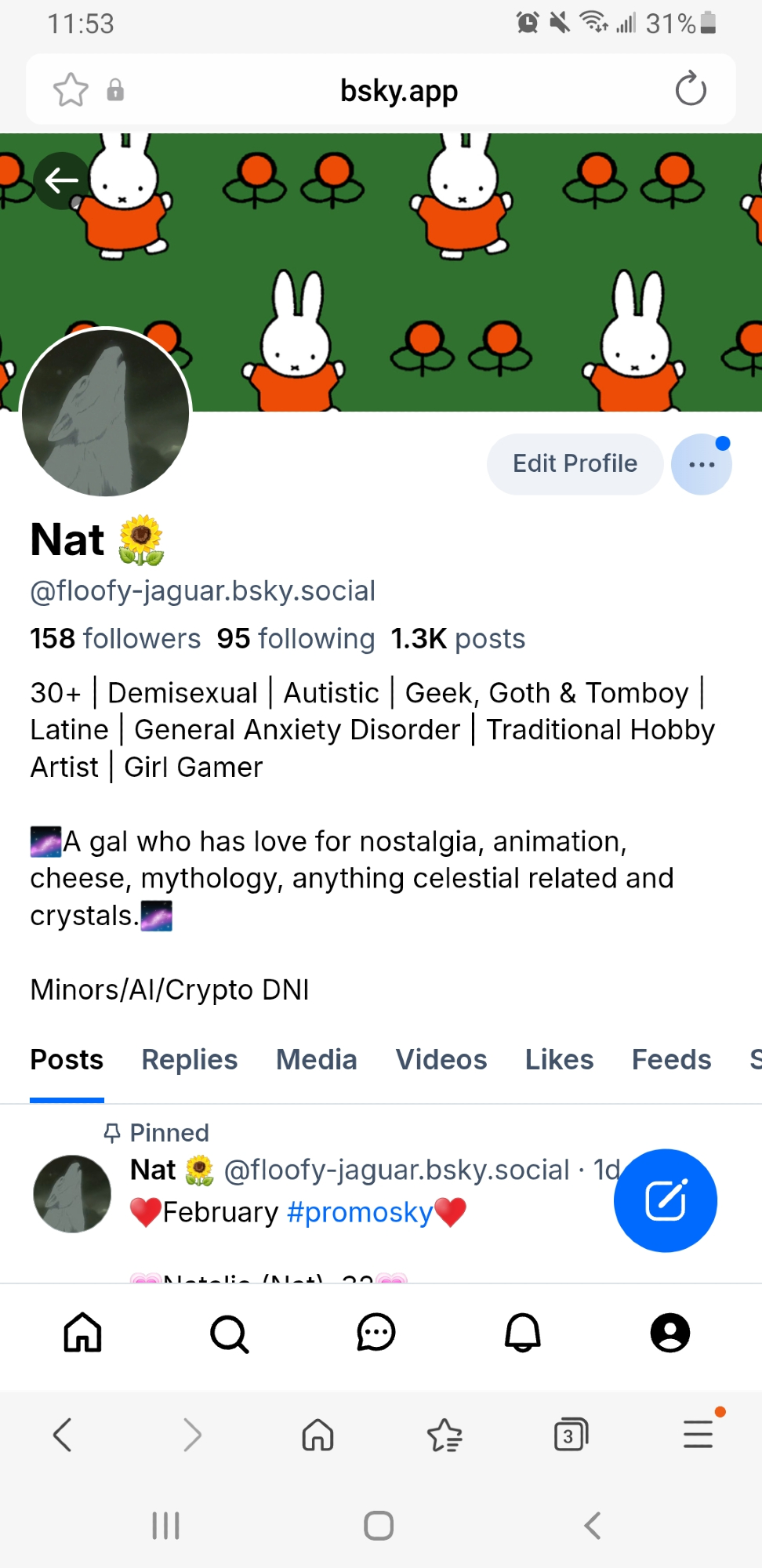
Task: Open the notifications bell
Action: (523, 1333)
